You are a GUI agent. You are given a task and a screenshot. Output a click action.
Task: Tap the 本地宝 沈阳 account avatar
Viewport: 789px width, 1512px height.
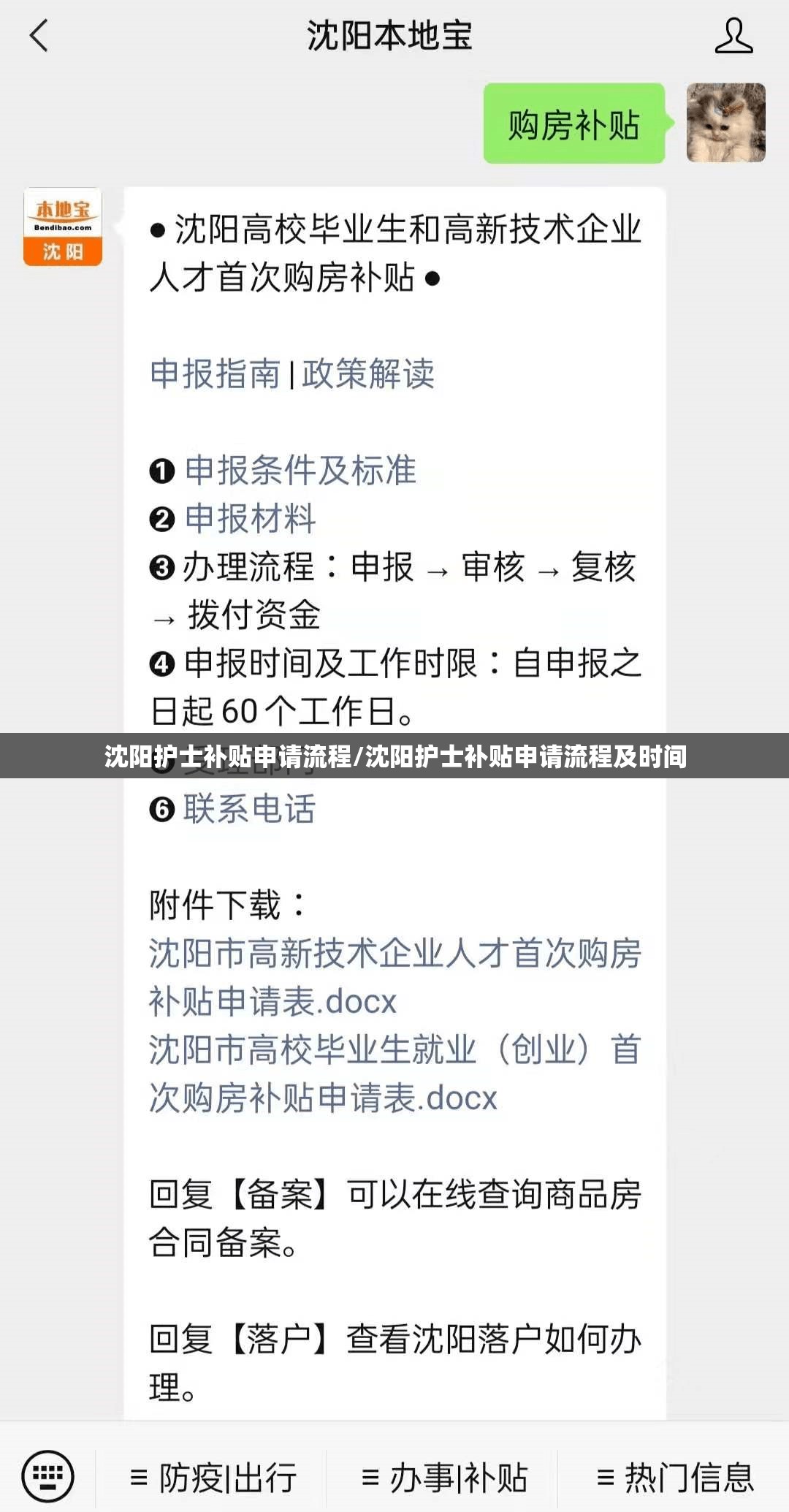63,227
